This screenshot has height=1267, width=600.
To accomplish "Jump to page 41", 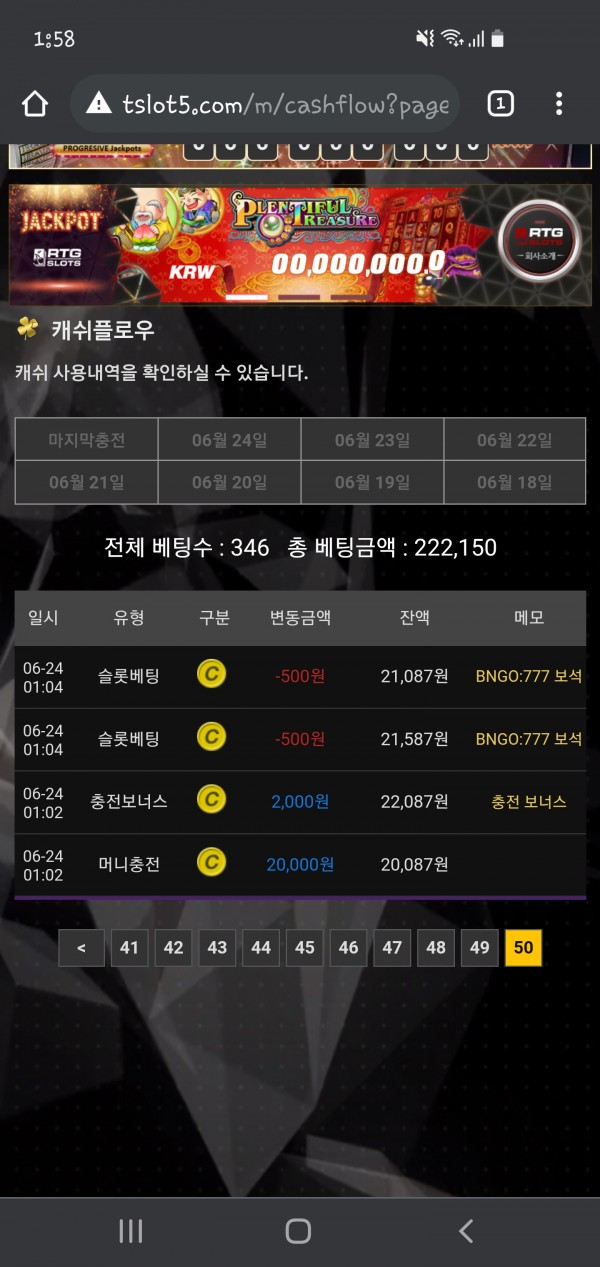I will [129, 947].
